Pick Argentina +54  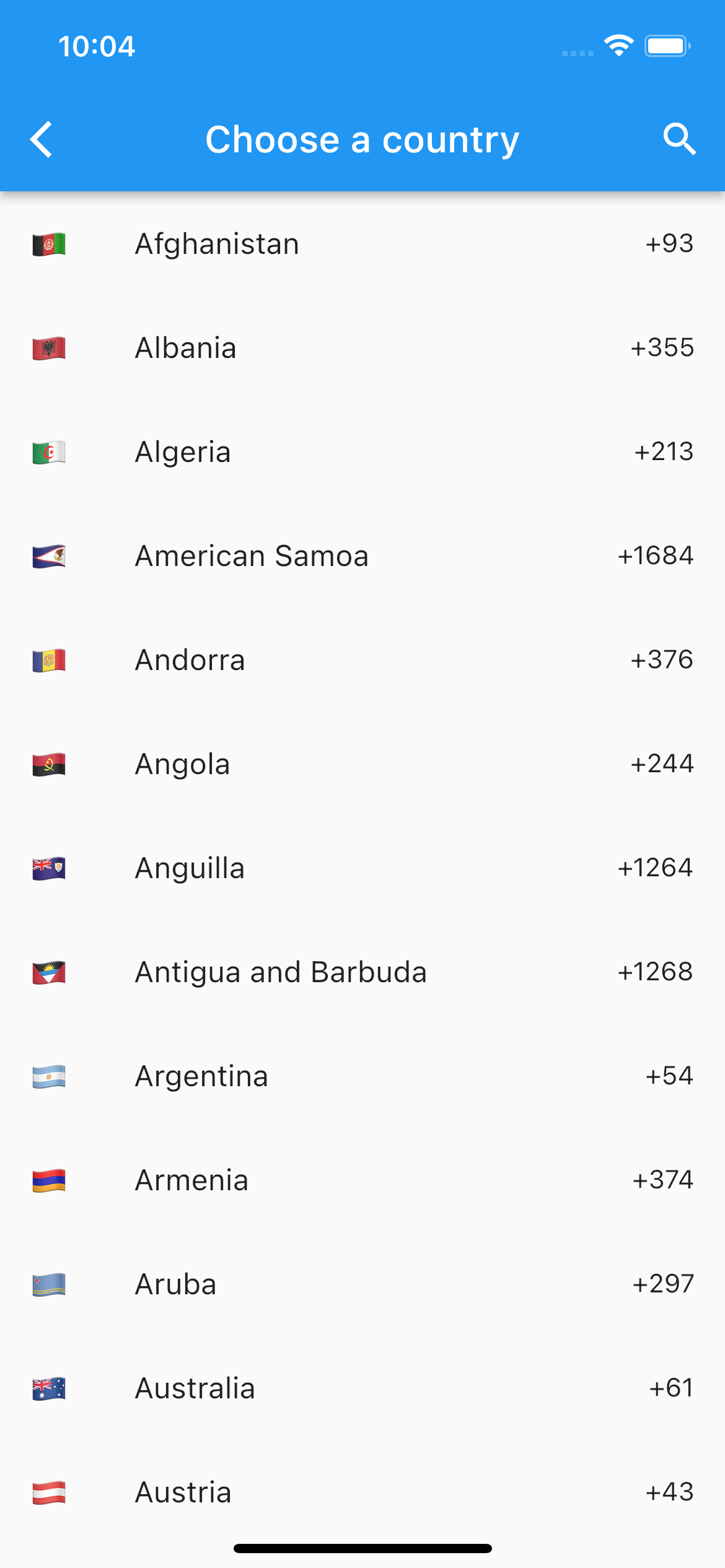coord(362,1076)
